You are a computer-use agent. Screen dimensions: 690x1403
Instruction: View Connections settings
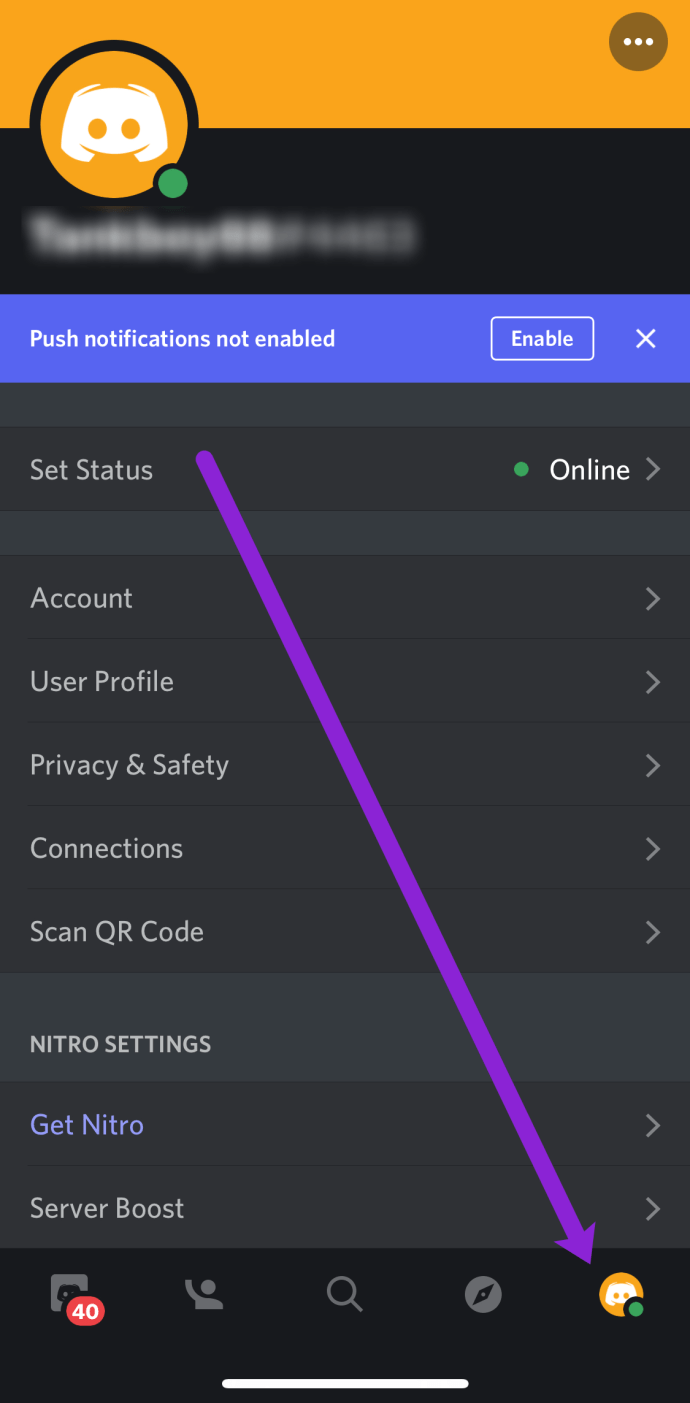(x=345, y=848)
